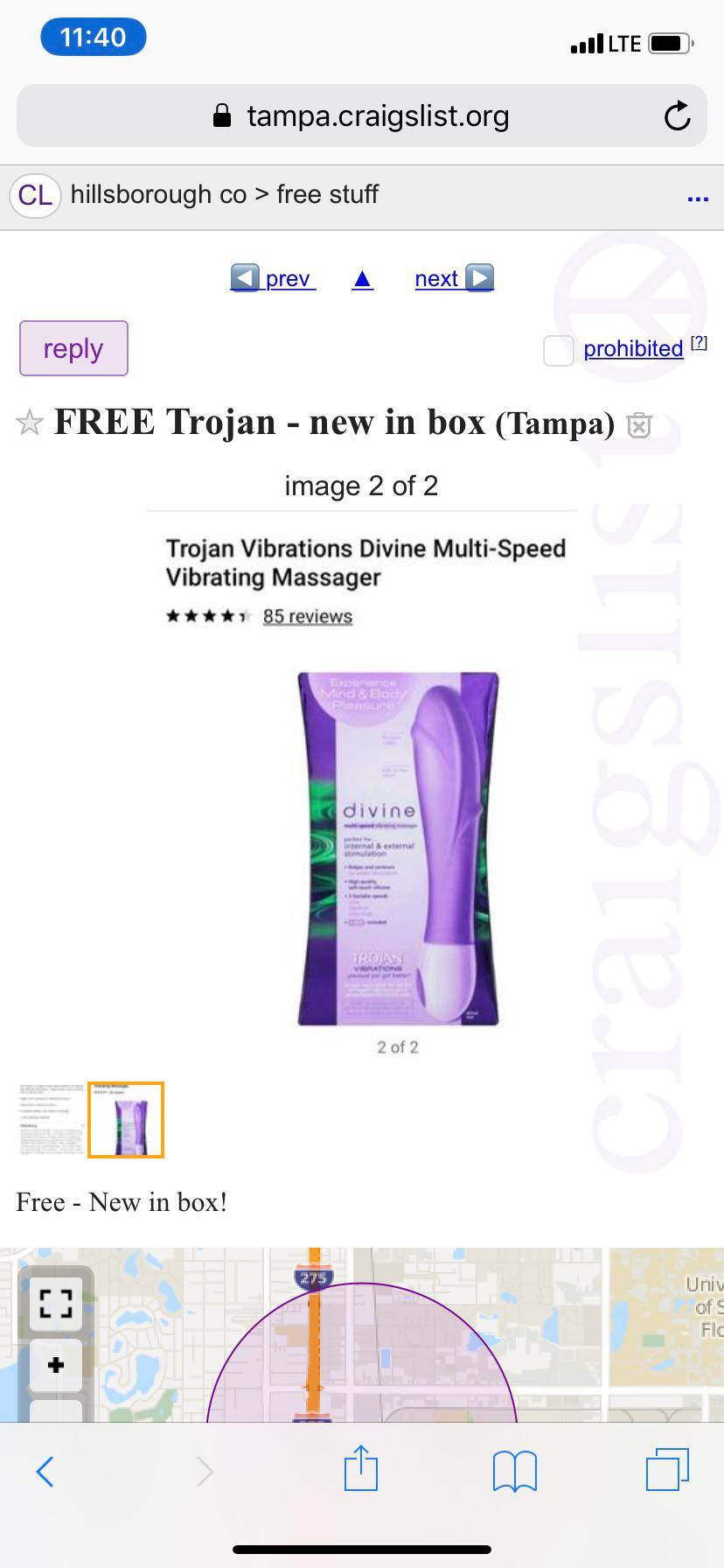Jump up with the triangle arrow link
The height and width of the screenshot is (1568, 724).
click(363, 279)
